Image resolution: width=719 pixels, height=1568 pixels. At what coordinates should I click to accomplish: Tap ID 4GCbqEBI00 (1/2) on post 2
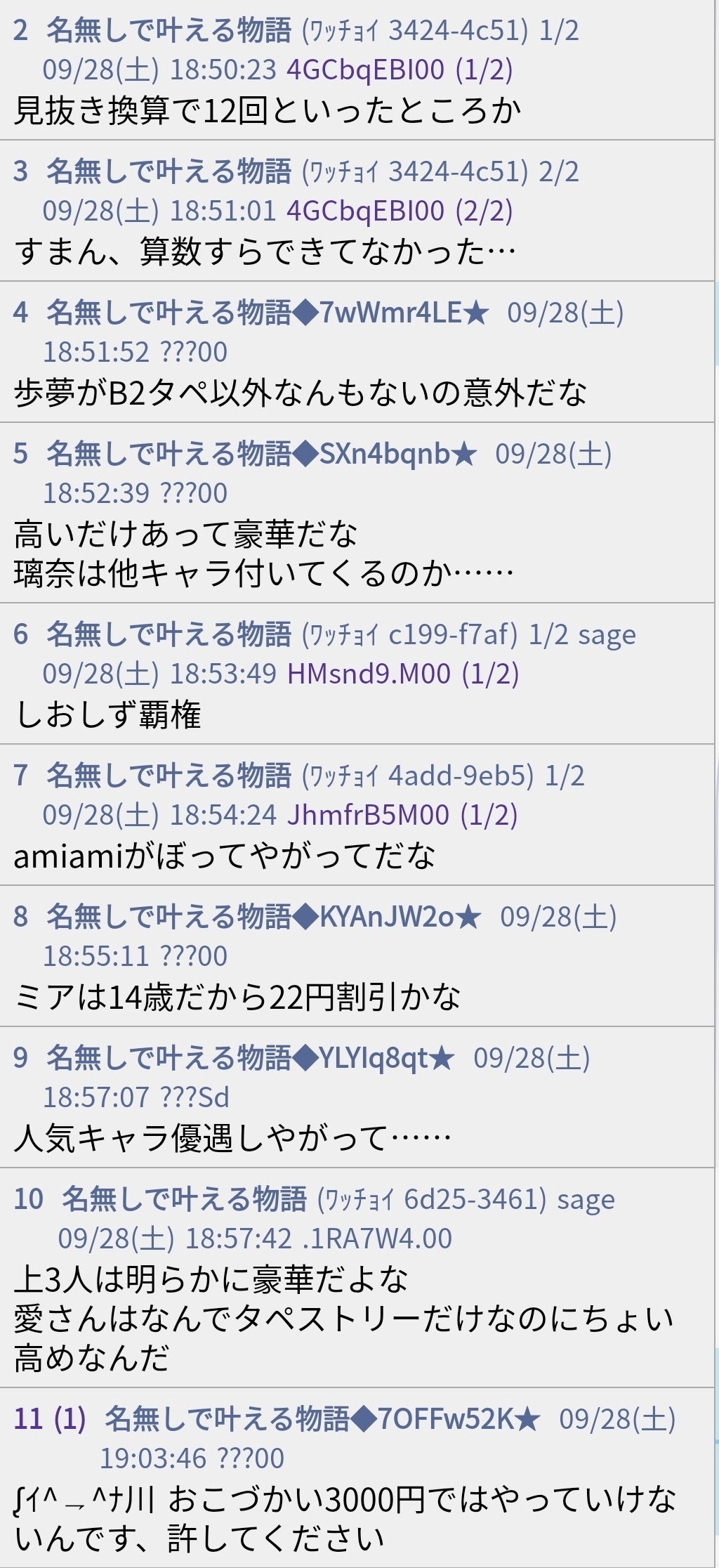(x=400, y=70)
